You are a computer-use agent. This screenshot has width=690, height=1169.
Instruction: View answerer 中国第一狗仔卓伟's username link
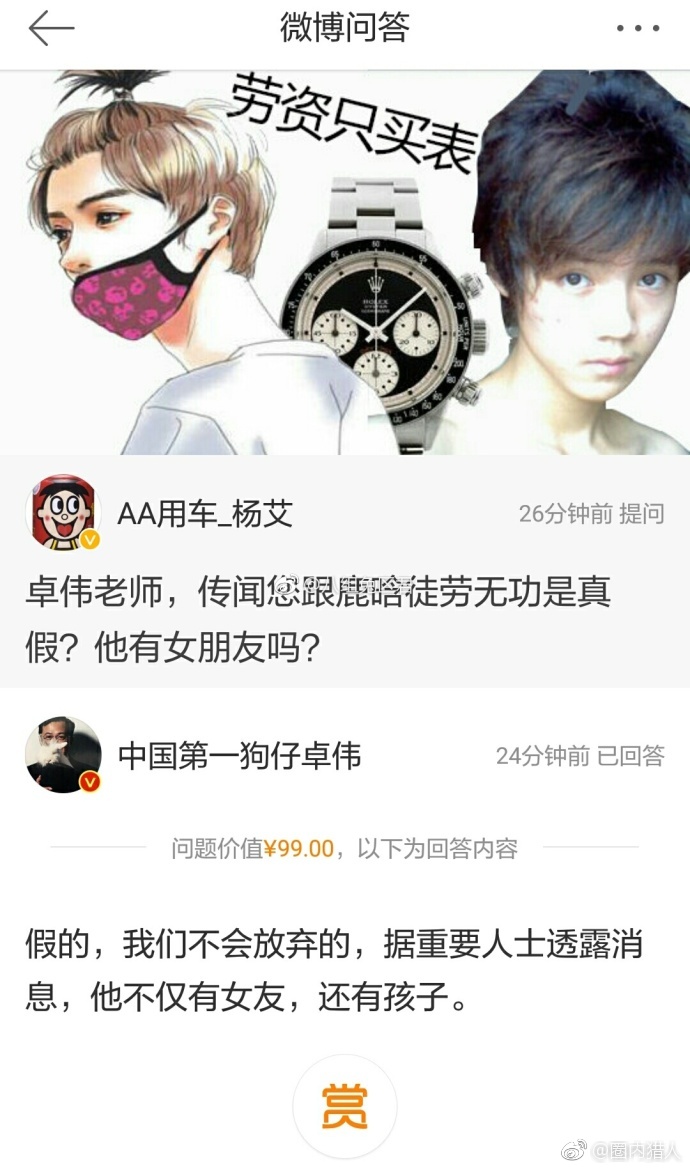pos(239,755)
